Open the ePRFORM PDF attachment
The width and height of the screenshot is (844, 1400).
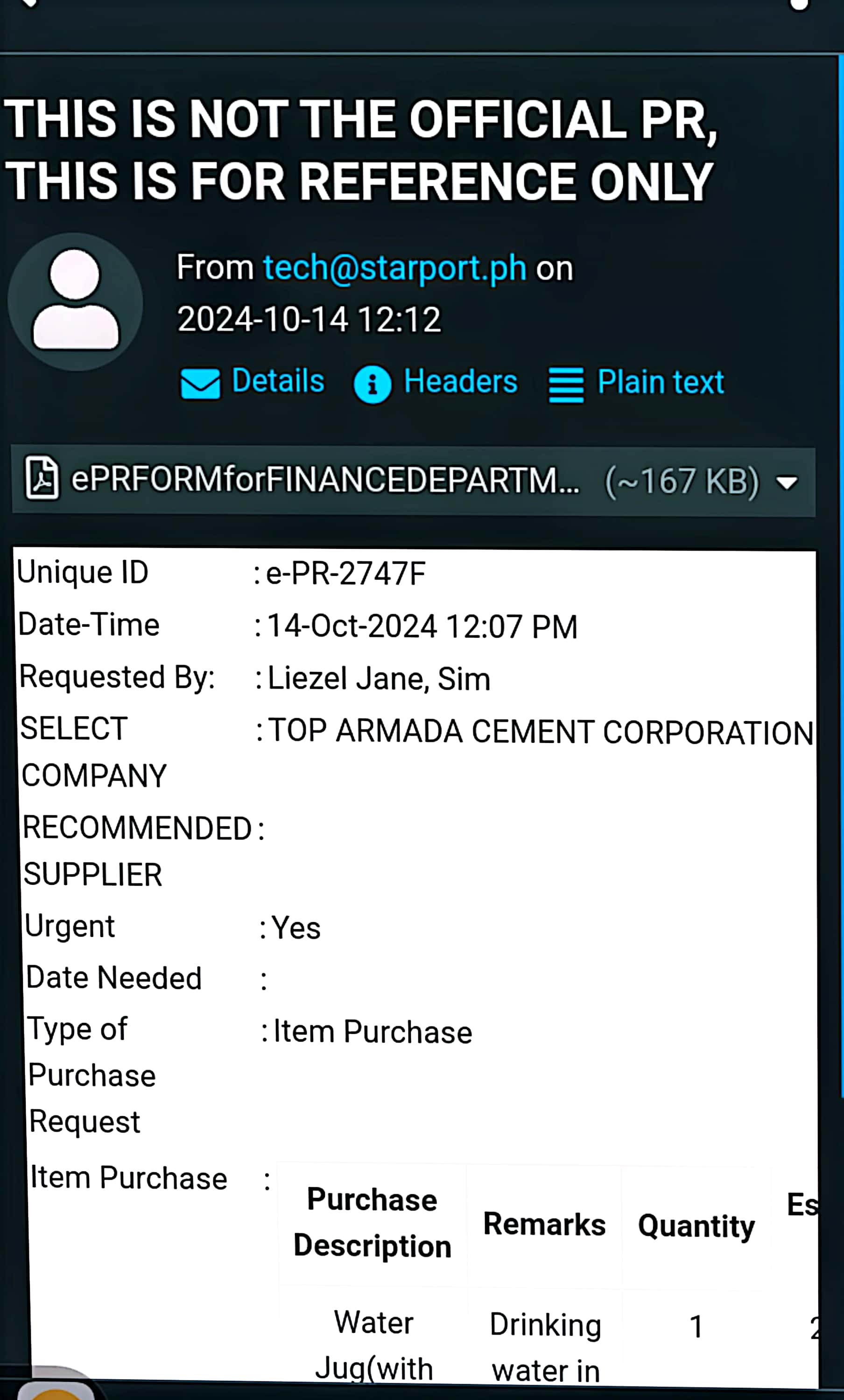coord(324,481)
